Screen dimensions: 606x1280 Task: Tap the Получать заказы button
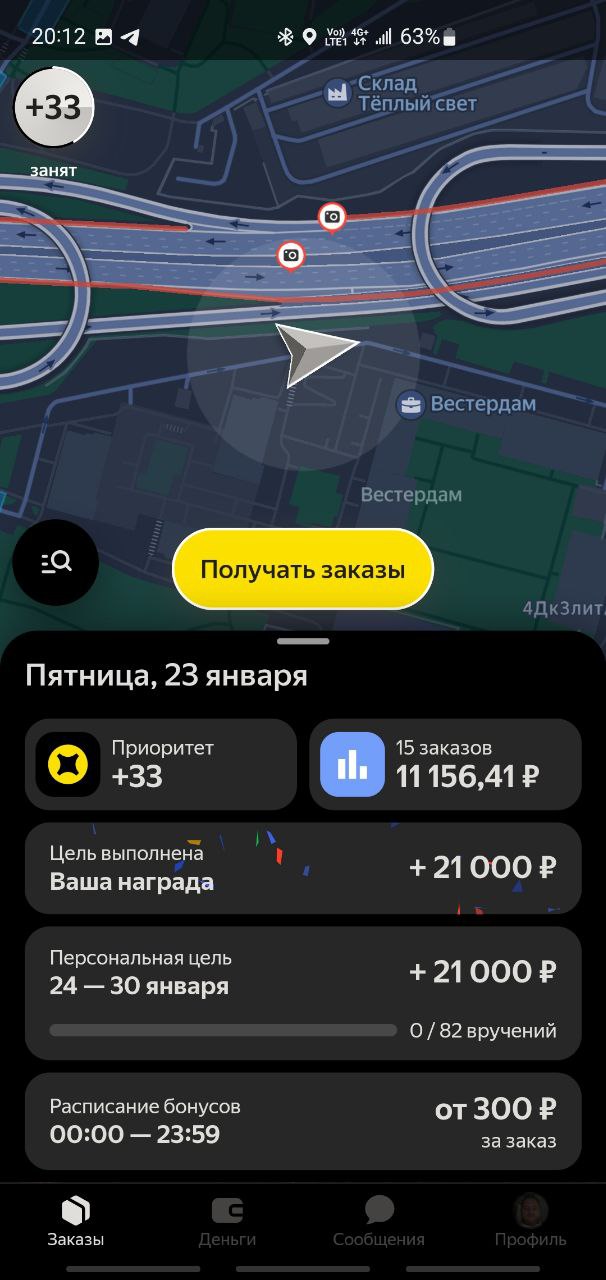303,569
